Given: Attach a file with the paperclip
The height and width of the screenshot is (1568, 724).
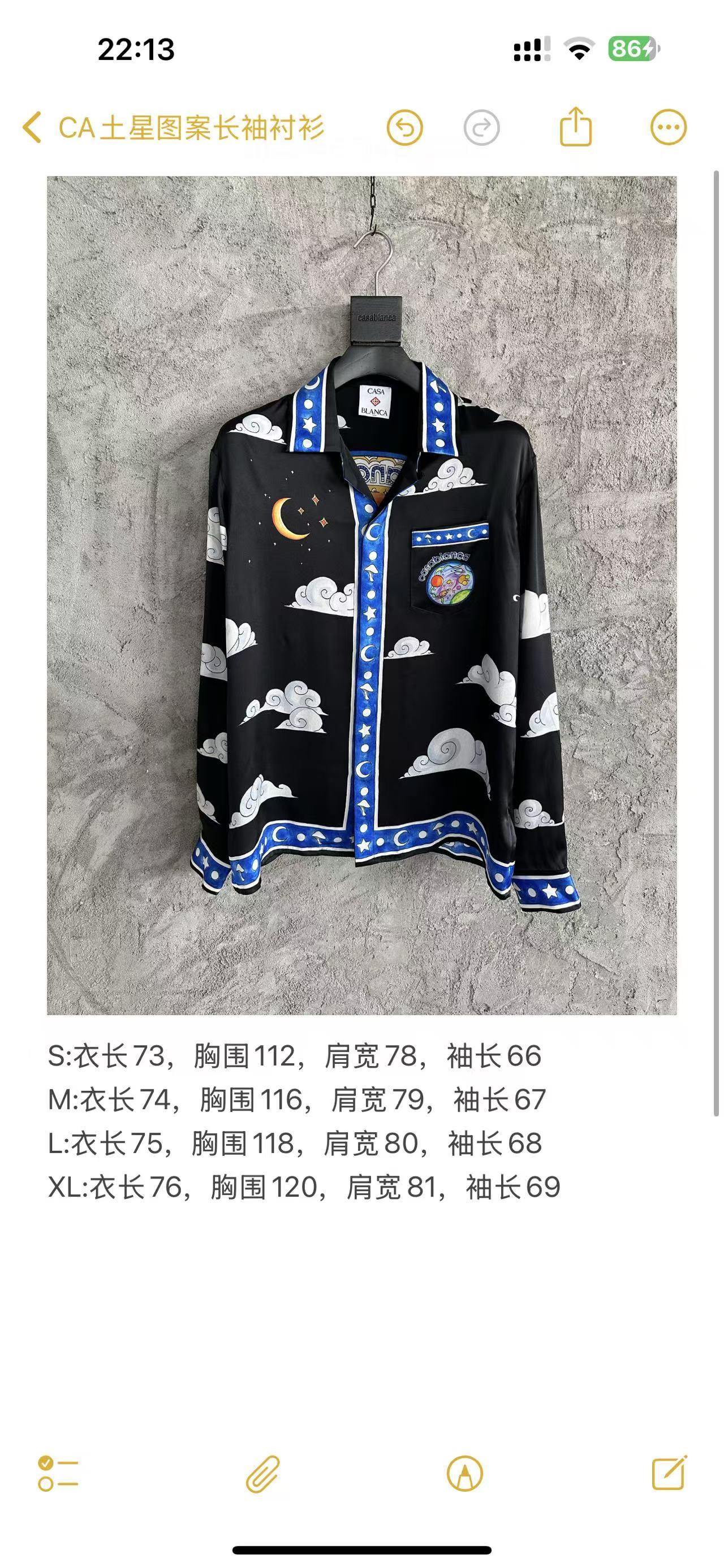Looking at the screenshot, I should point(262,1474).
